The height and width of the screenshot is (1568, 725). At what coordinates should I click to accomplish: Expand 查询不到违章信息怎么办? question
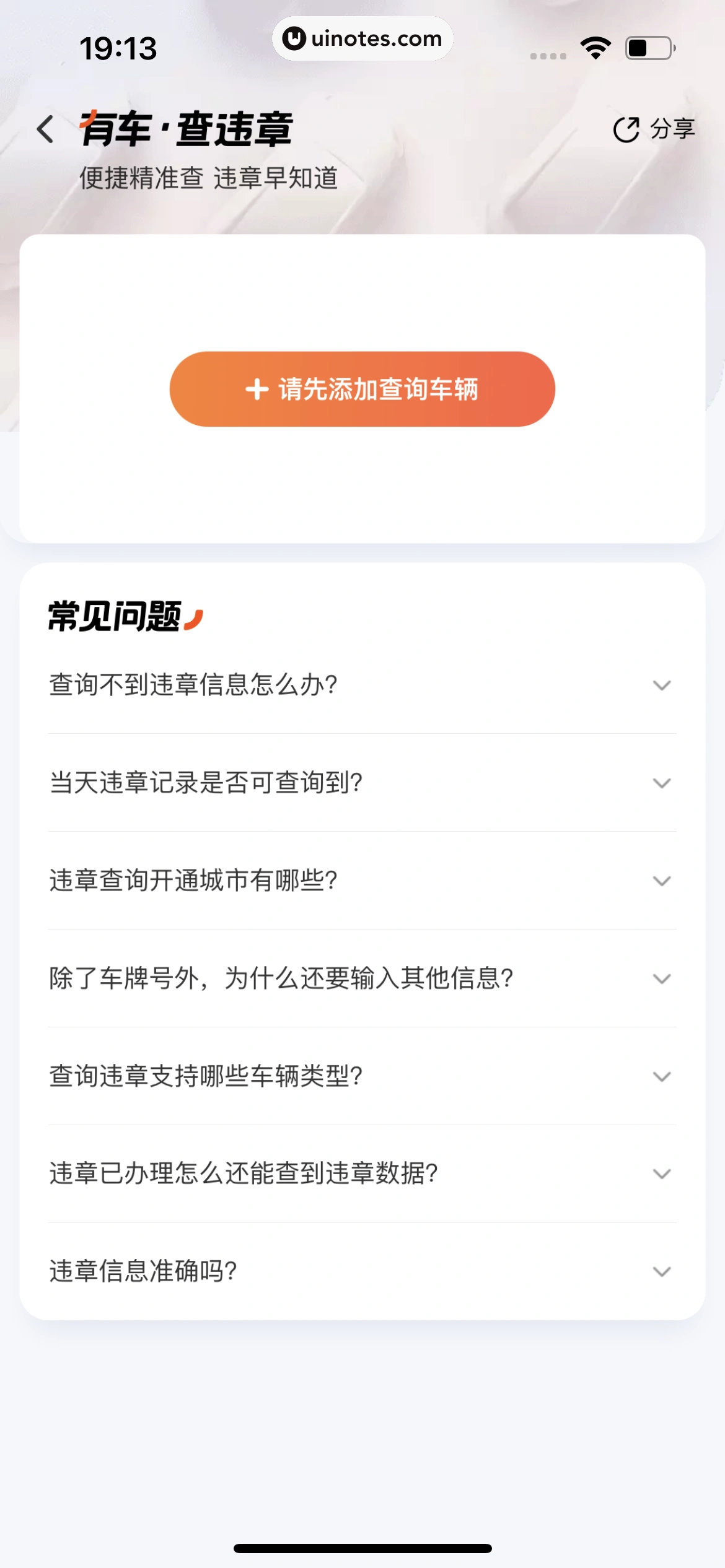(362, 685)
